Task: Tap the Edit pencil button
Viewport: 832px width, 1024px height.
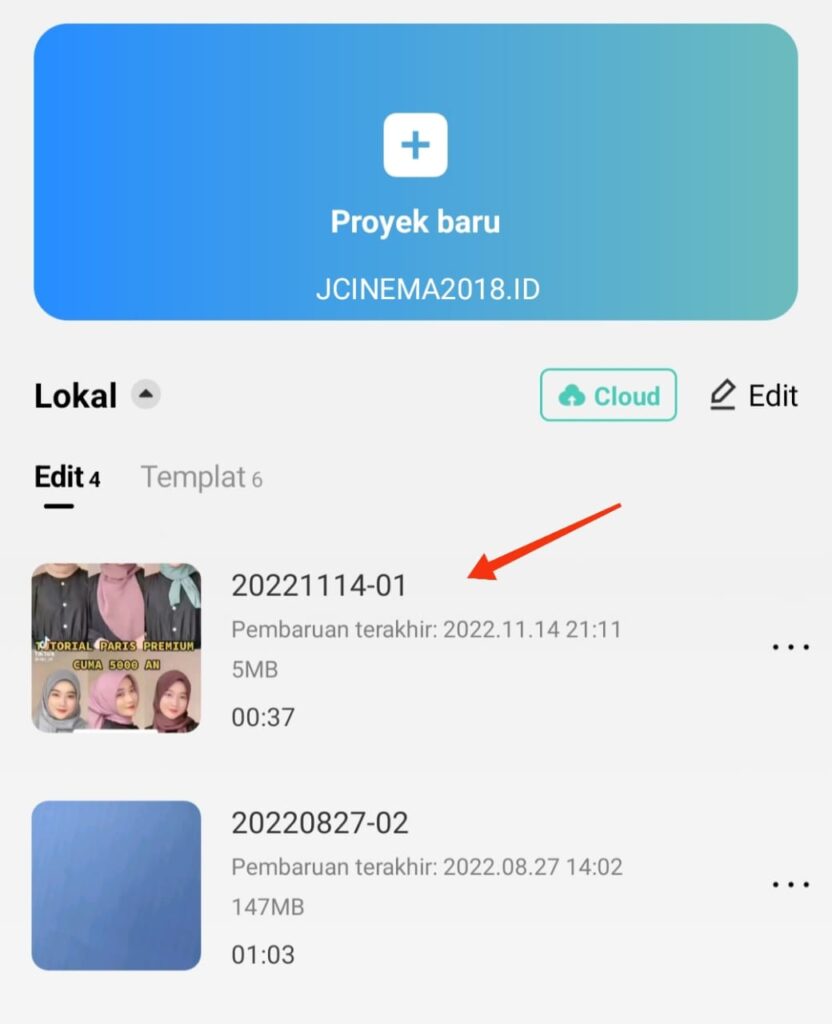Action: click(x=754, y=396)
